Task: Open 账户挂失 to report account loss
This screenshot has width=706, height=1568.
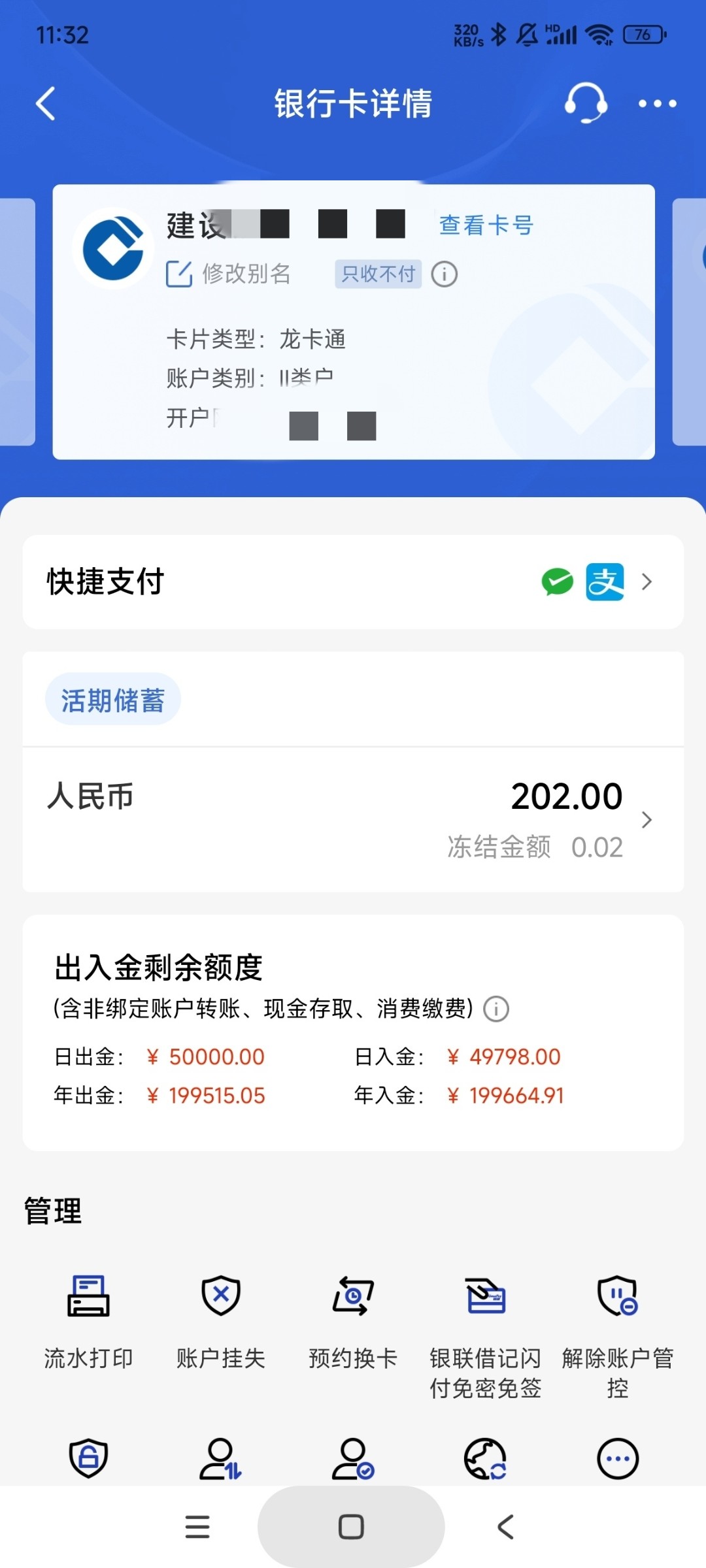Action: [221, 1318]
